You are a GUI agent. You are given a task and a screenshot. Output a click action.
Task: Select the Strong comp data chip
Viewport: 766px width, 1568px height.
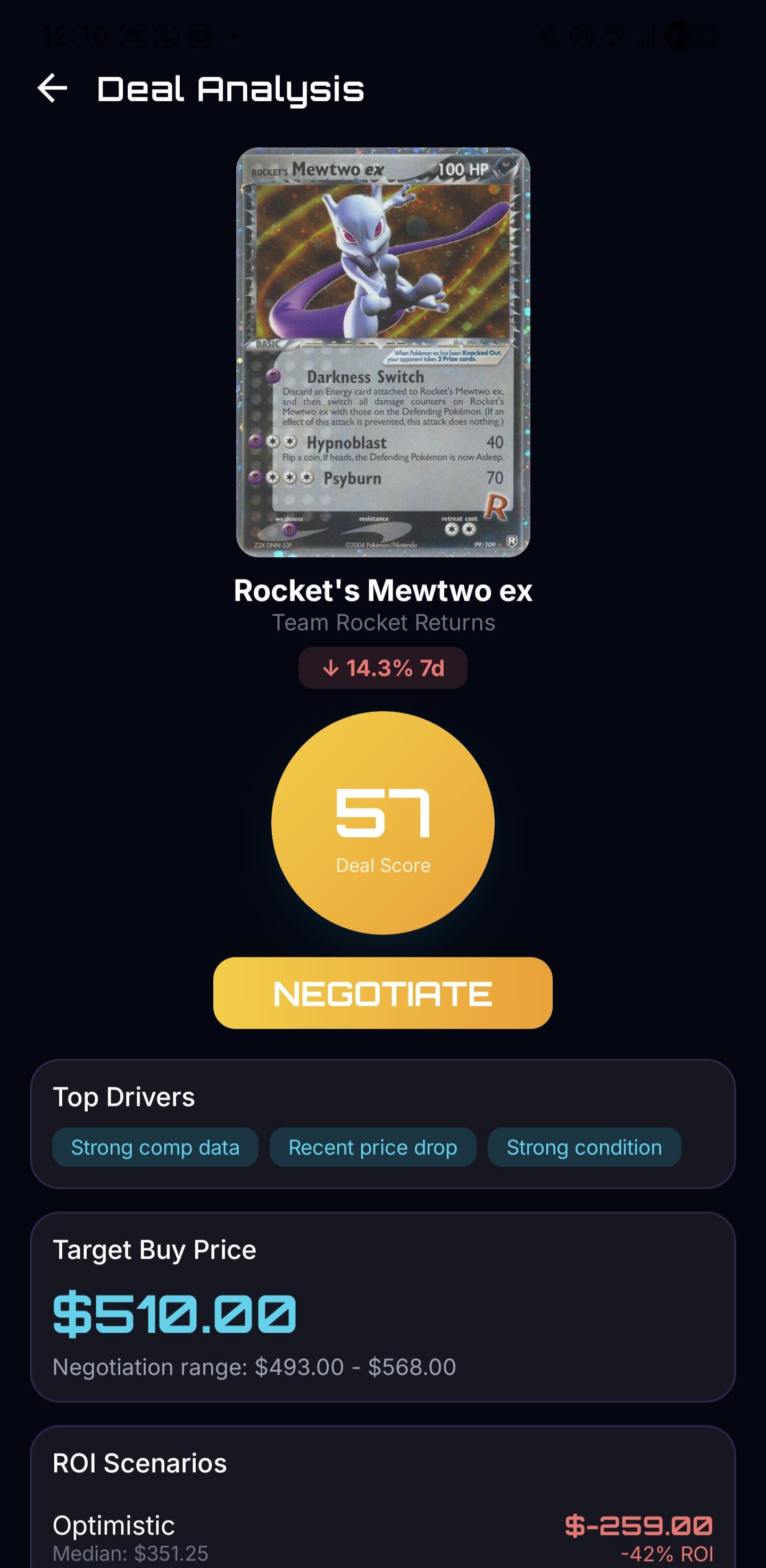click(x=155, y=1148)
